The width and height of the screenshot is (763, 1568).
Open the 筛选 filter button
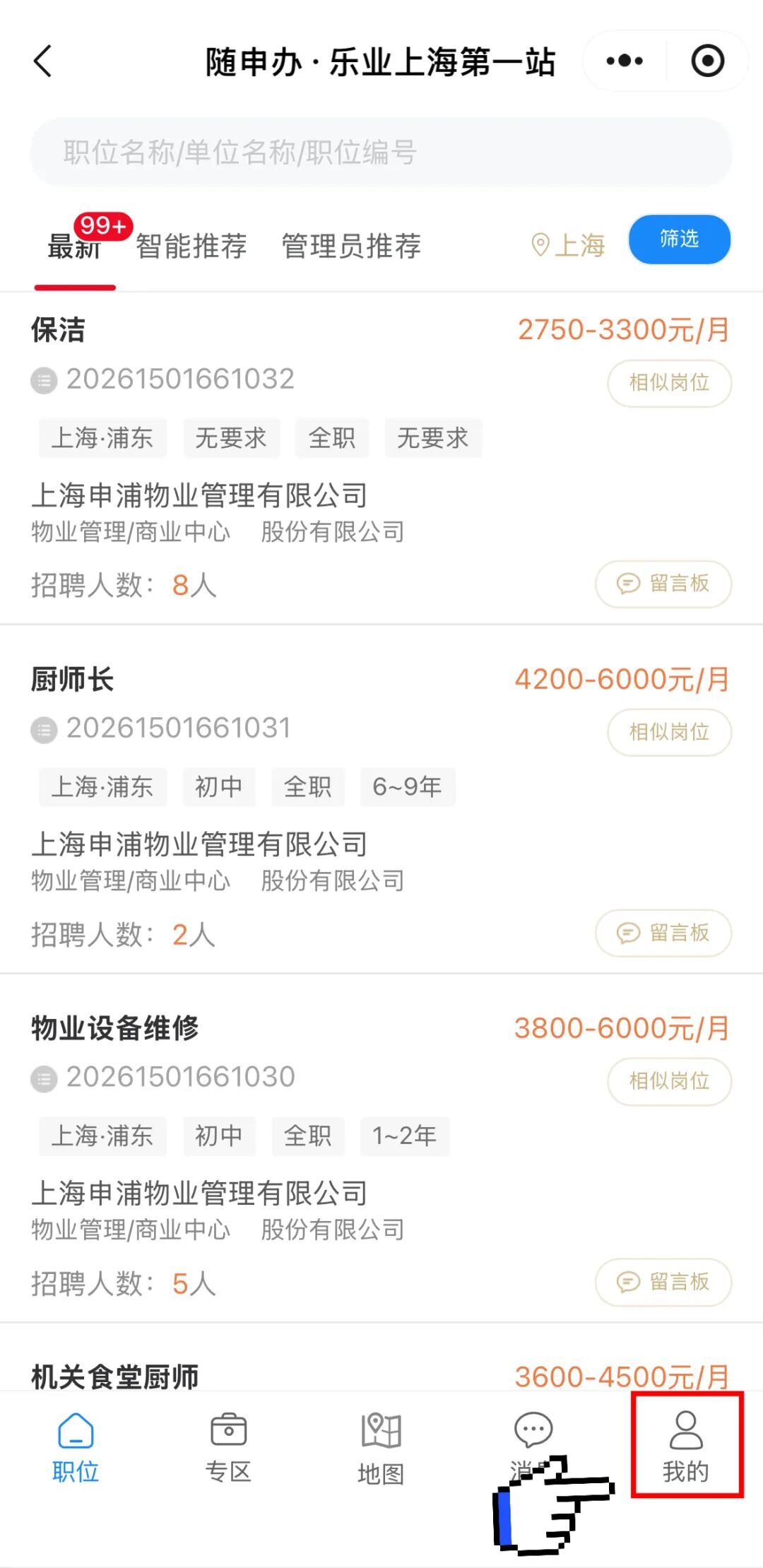(679, 240)
